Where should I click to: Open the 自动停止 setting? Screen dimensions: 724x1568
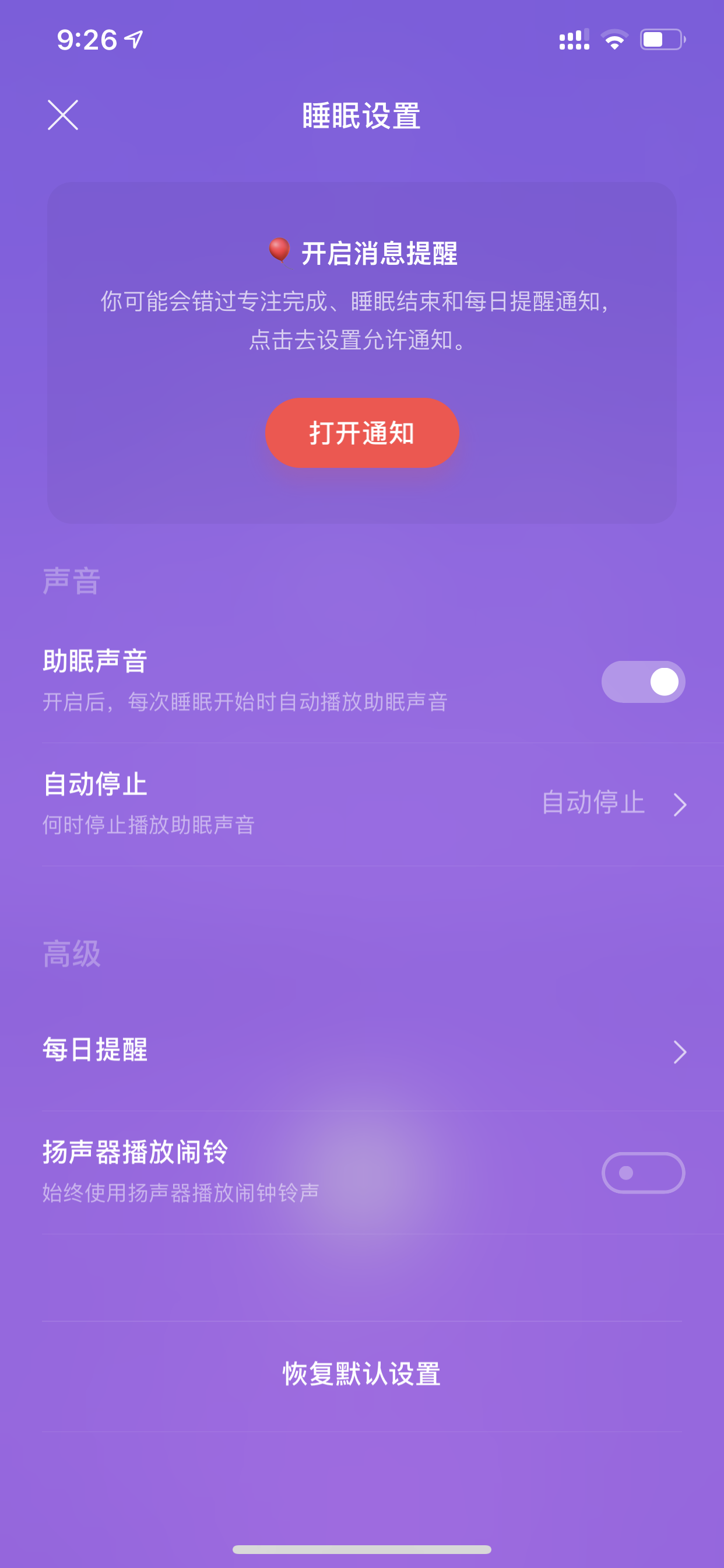click(x=362, y=804)
